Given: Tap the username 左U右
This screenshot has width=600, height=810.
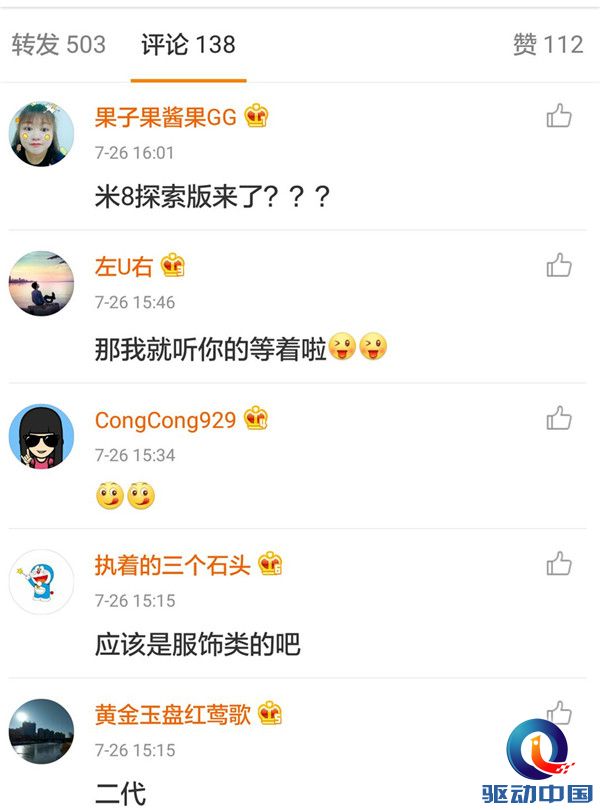Looking at the screenshot, I should (124, 267).
